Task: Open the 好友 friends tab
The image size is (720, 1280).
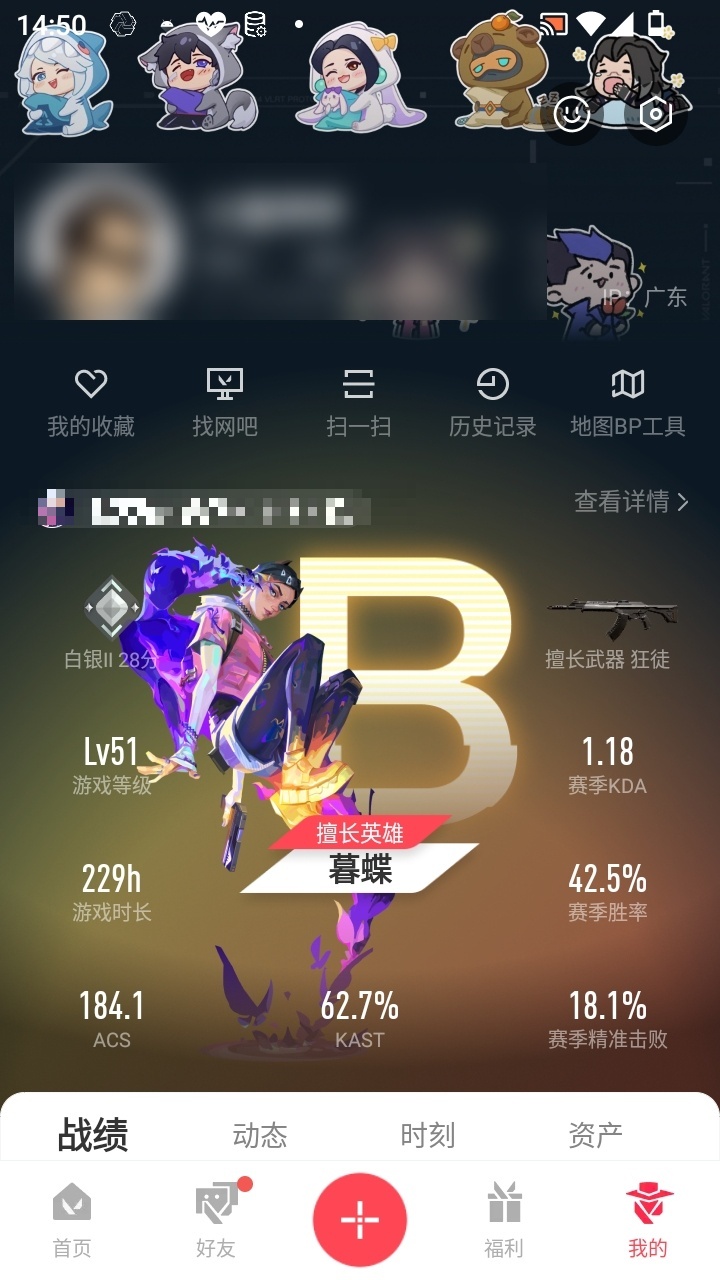Action: tap(216, 1220)
